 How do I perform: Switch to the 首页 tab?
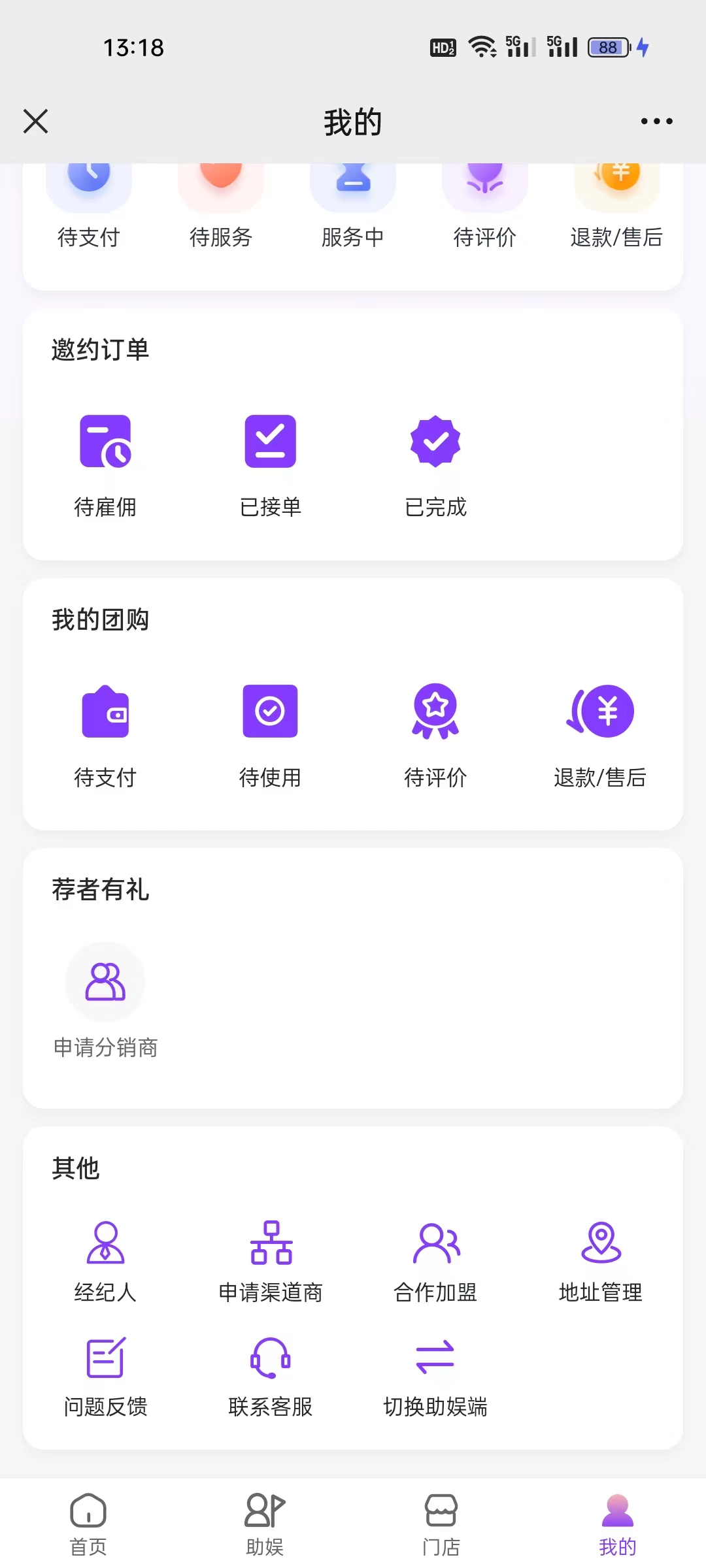point(88,1524)
